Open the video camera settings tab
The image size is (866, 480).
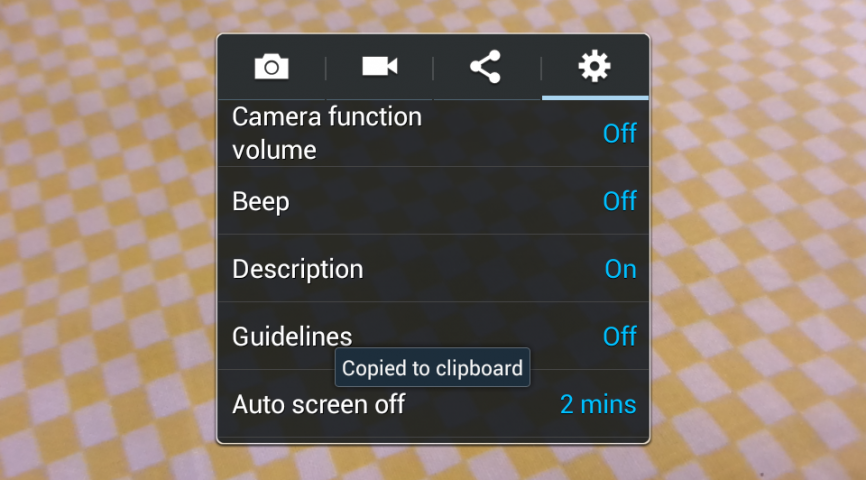click(379, 67)
